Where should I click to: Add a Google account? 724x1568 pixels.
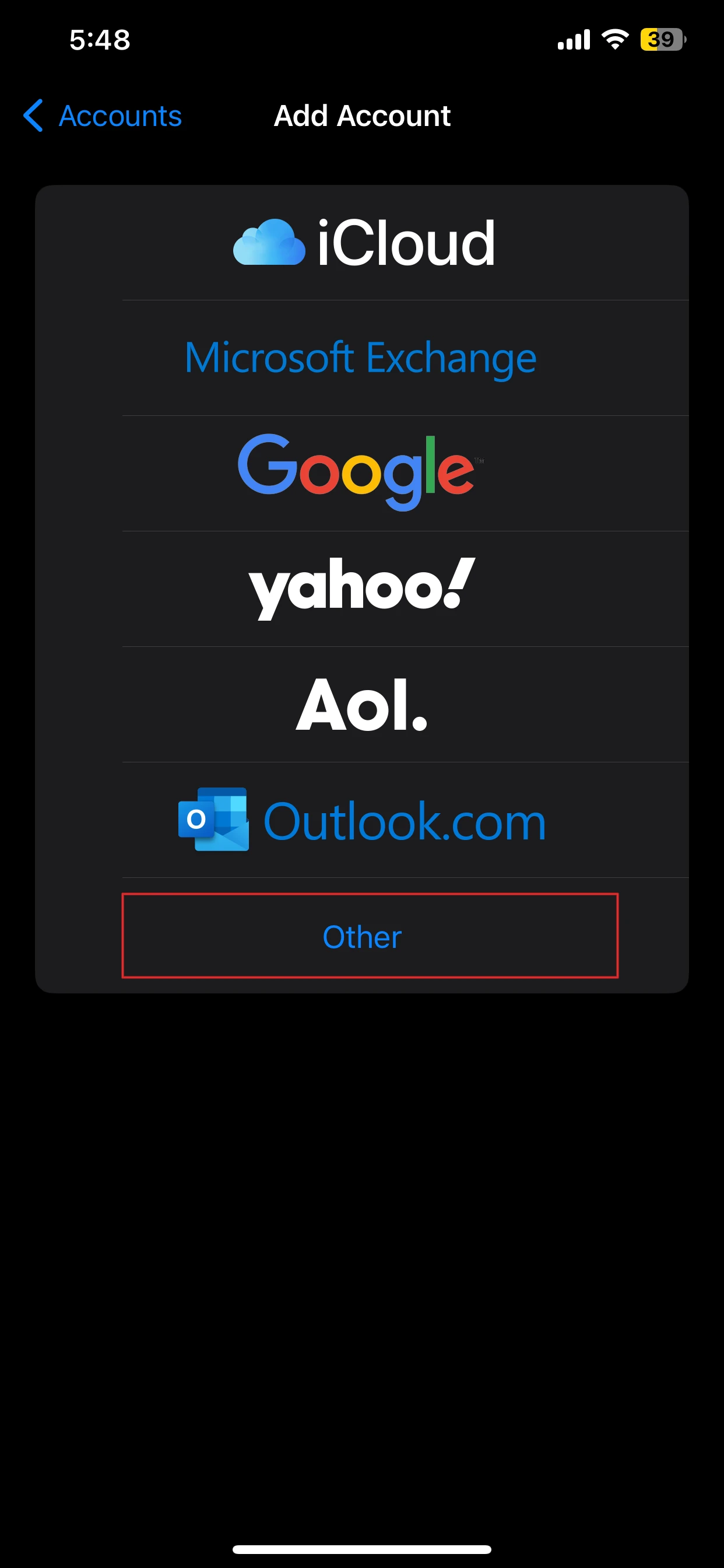pyautogui.click(x=361, y=473)
